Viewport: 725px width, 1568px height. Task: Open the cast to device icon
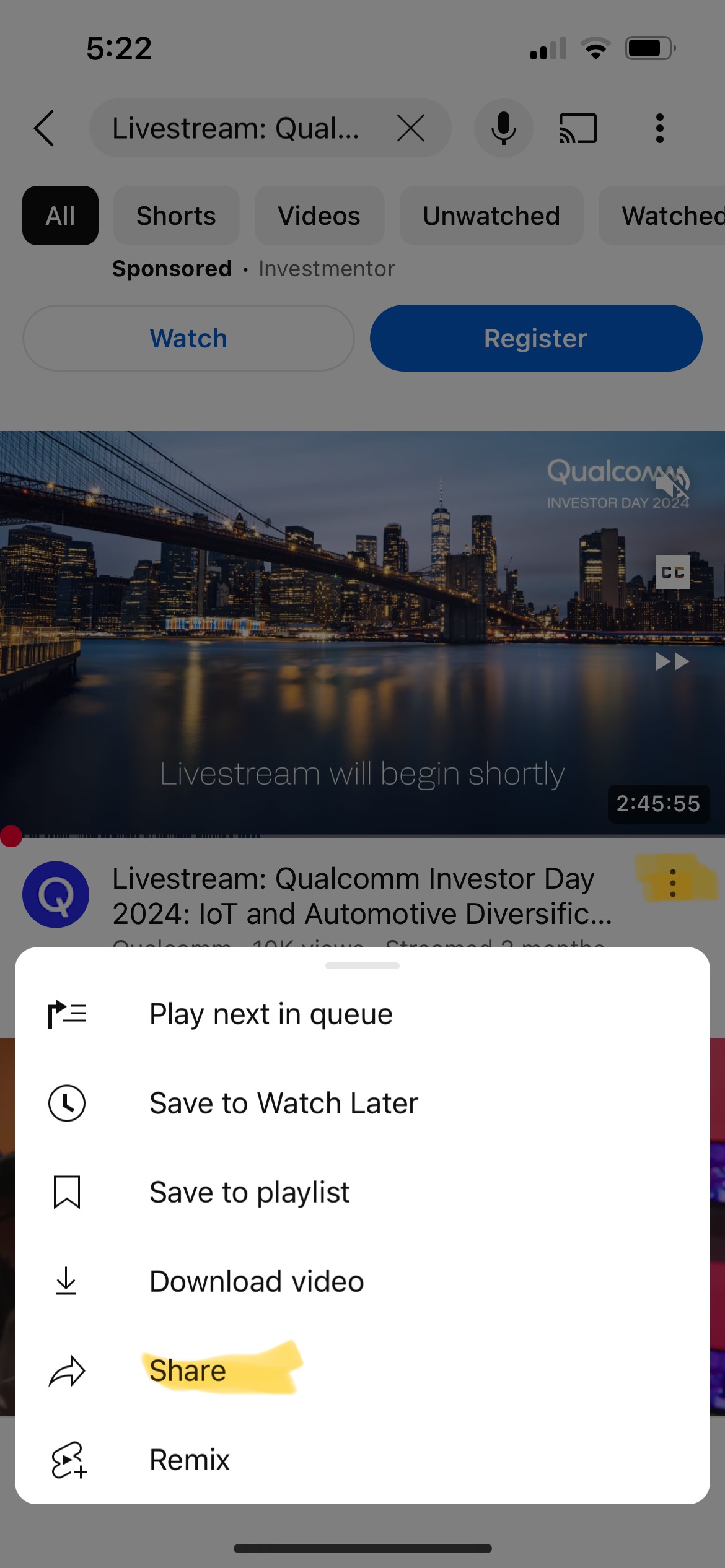pos(578,129)
